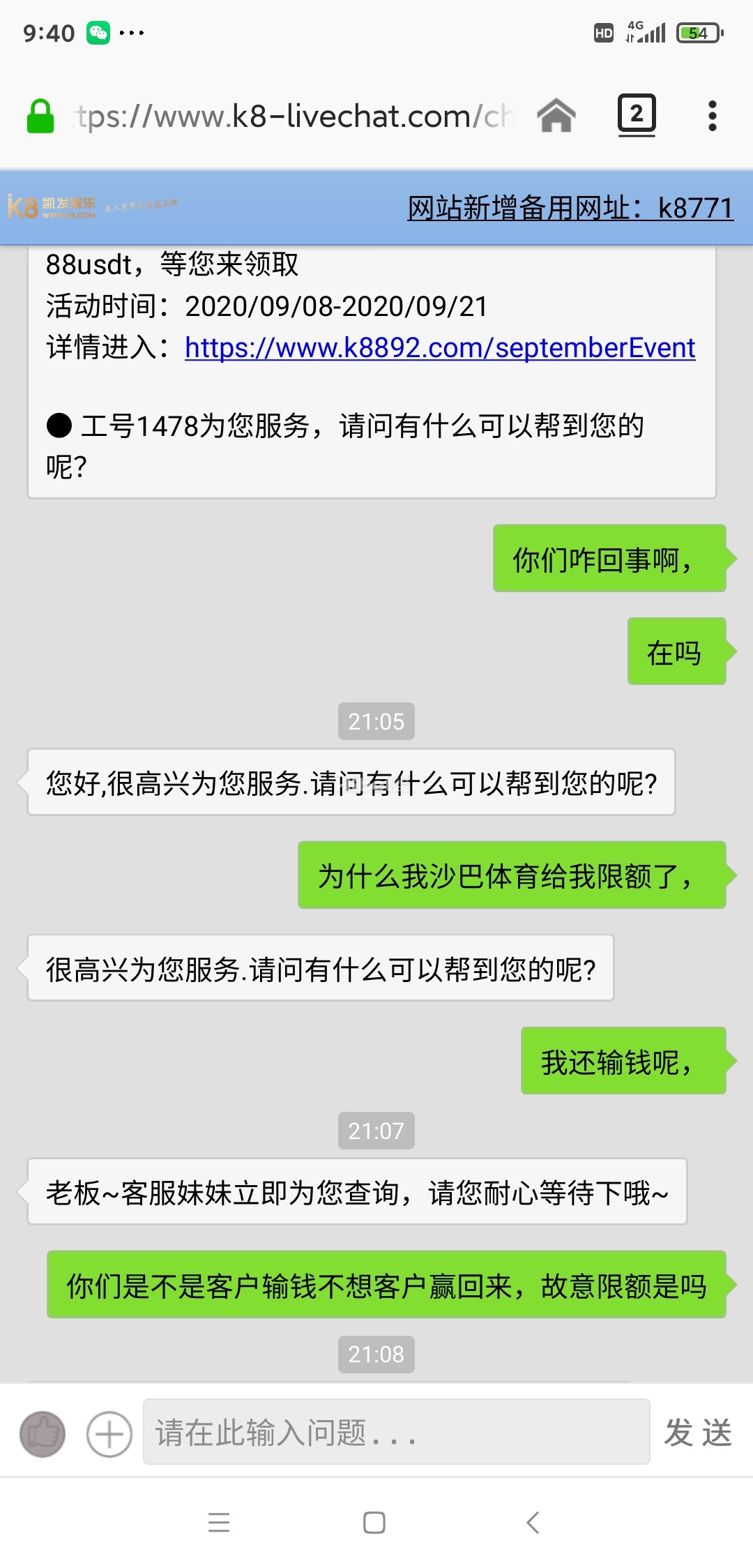Open the browser tab switcher
Image resolution: width=753 pixels, height=1568 pixels.
tap(636, 115)
